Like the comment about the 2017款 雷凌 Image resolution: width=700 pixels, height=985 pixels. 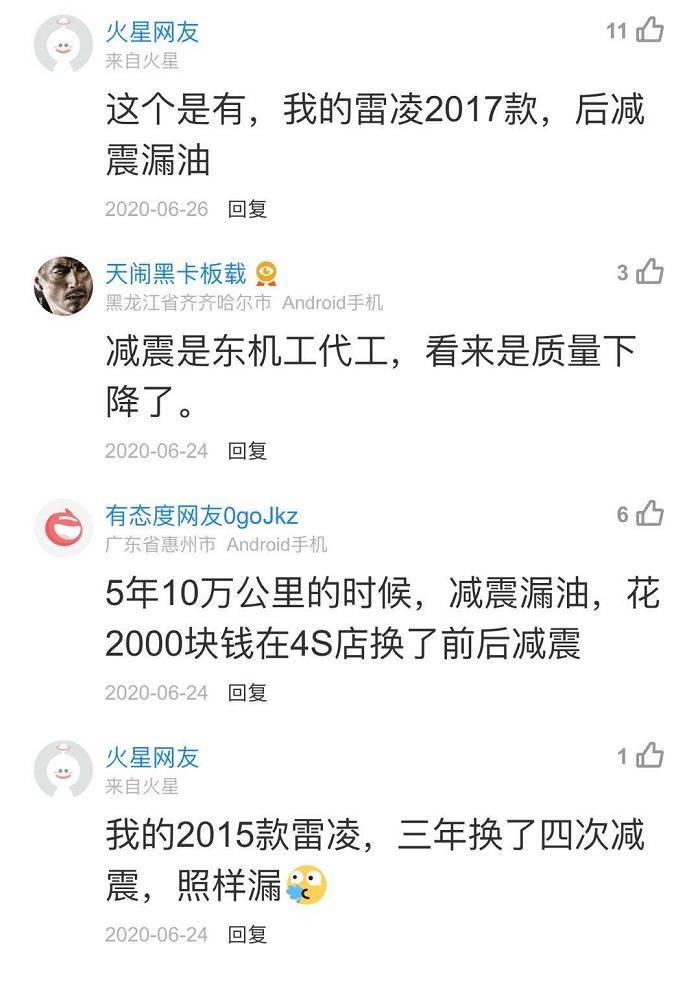tap(649, 30)
